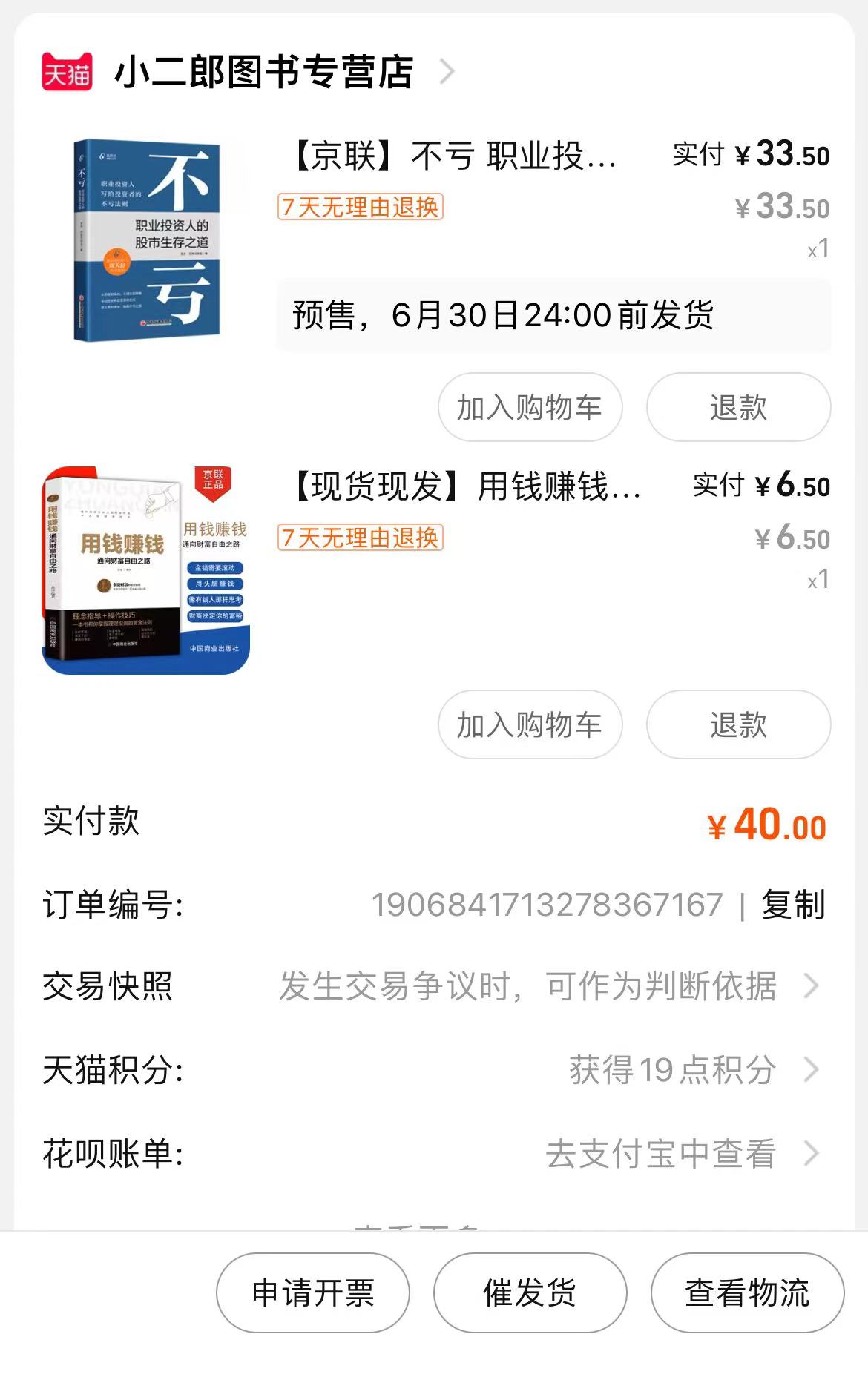Request a refund for the 用钱赚钱 book
868x1400 pixels.
tap(738, 724)
